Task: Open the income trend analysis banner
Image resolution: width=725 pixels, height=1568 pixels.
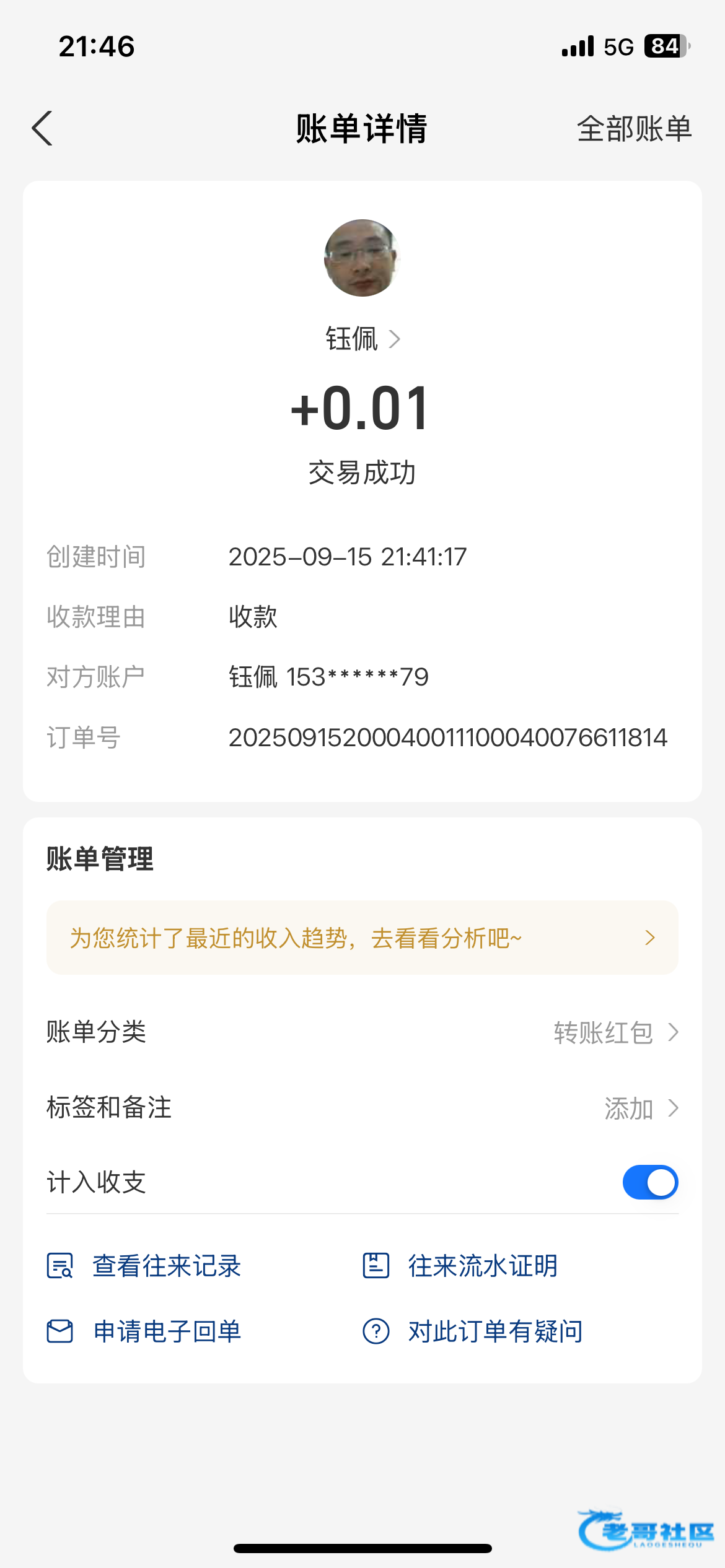Action: [x=362, y=938]
